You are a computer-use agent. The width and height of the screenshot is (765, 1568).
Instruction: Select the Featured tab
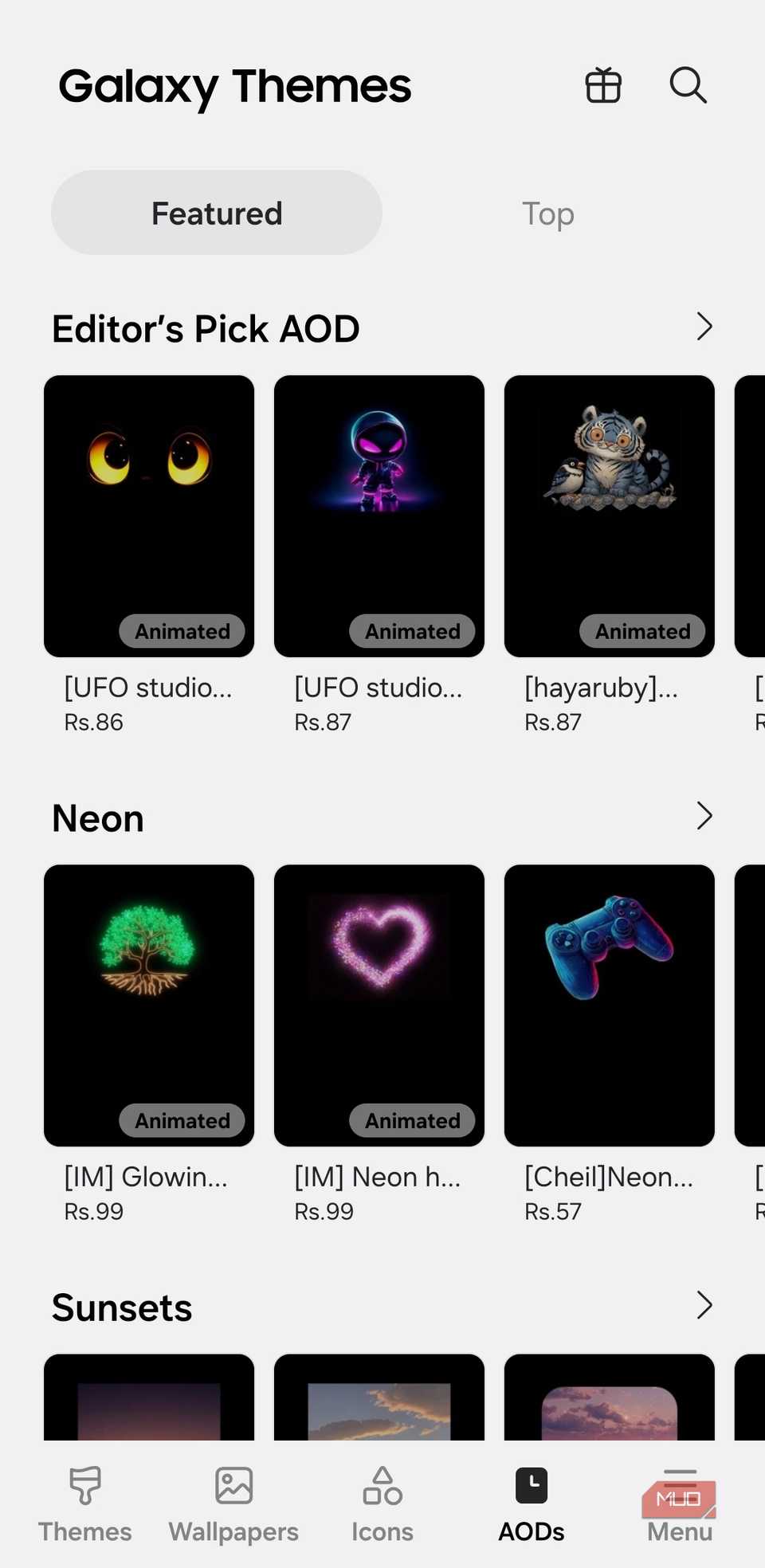tap(216, 212)
